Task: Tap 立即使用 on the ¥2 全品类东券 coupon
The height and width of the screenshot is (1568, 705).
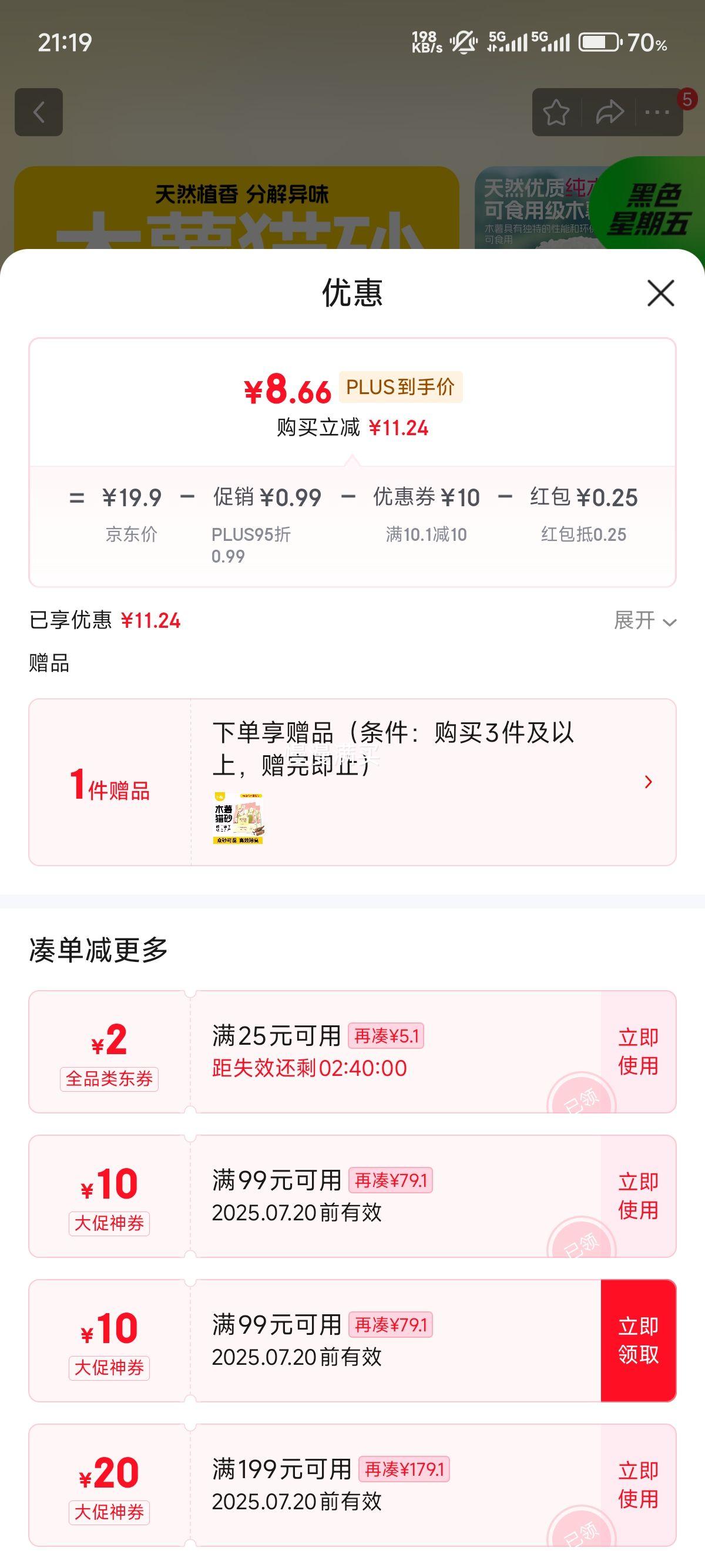Action: point(638,1052)
